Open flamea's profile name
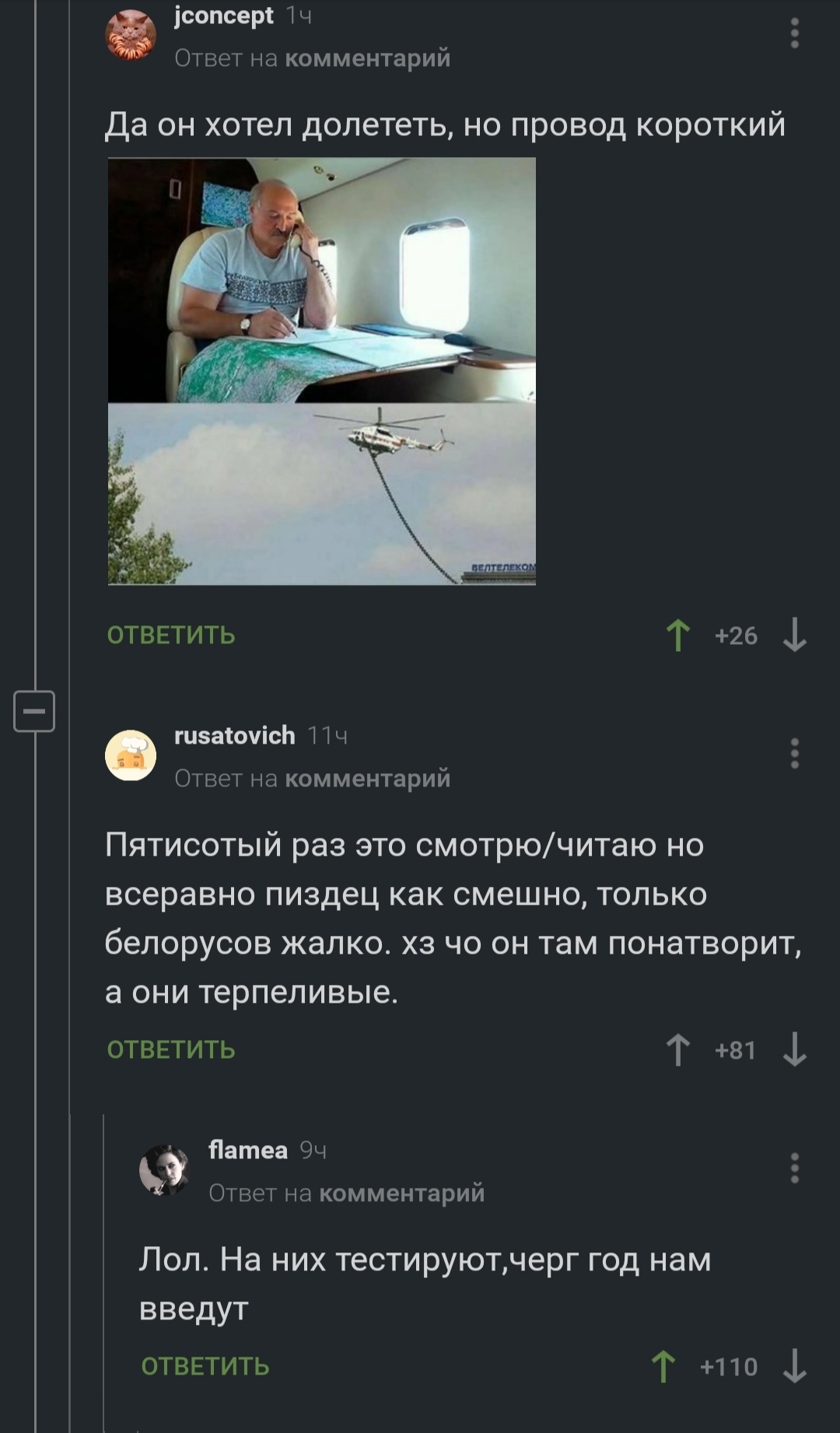This screenshot has width=840, height=1433. point(247,1150)
